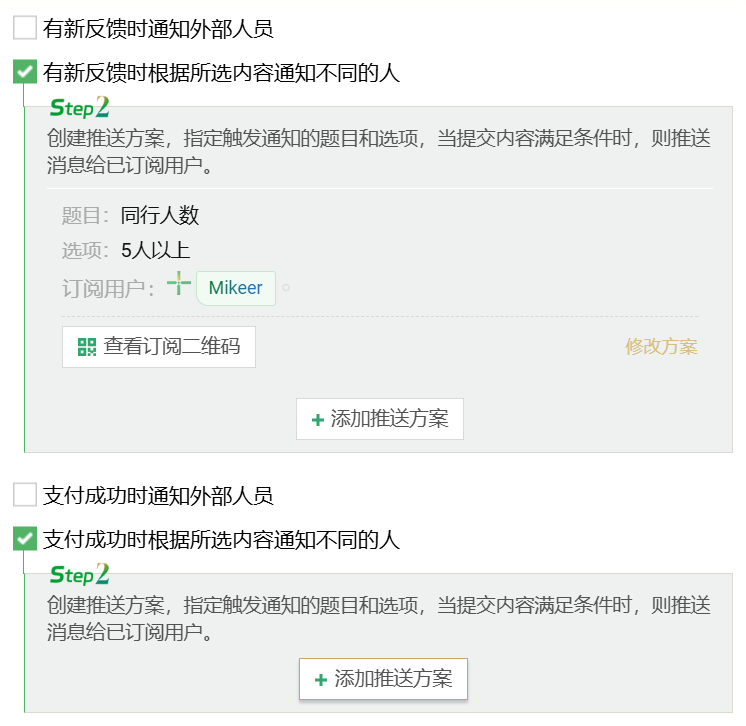The image size is (746, 726).
Task: Tap the 修改方案 link
Action: pyautogui.click(x=661, y=347)
